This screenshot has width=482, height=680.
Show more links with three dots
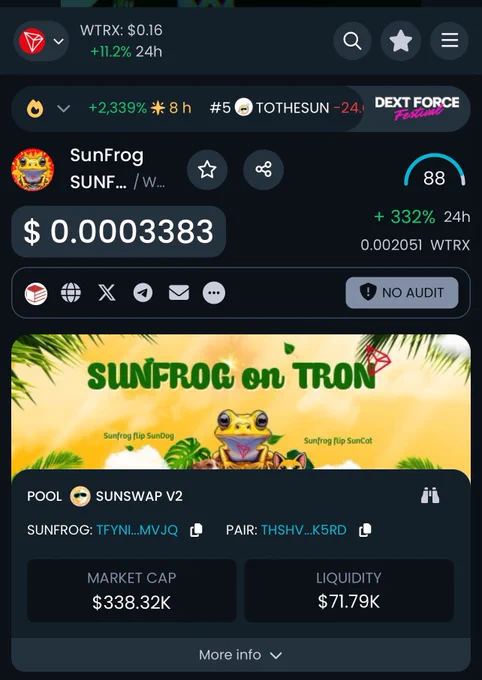coord(214,293)
